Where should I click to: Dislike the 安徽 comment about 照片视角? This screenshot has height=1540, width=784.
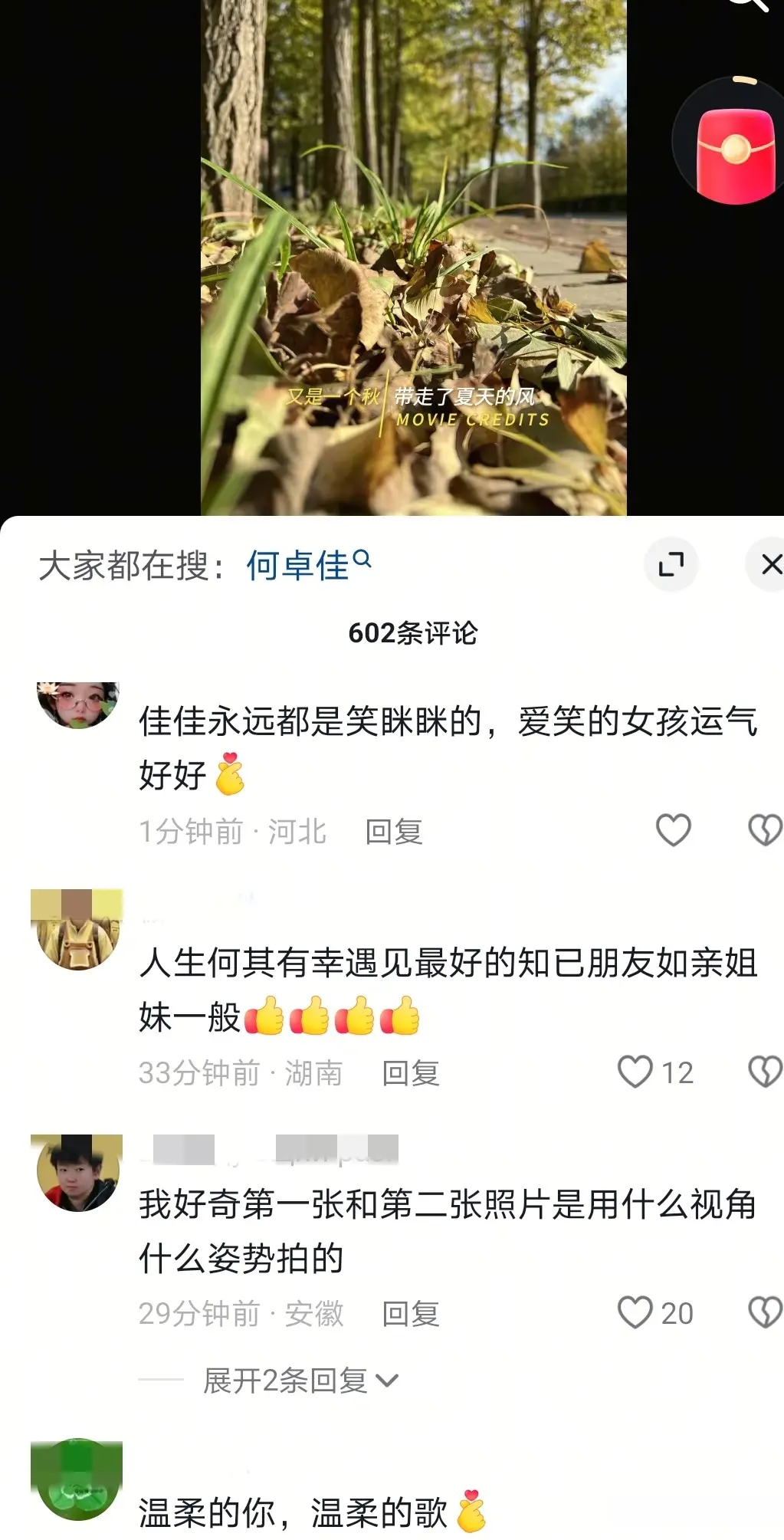point(765,1312)
